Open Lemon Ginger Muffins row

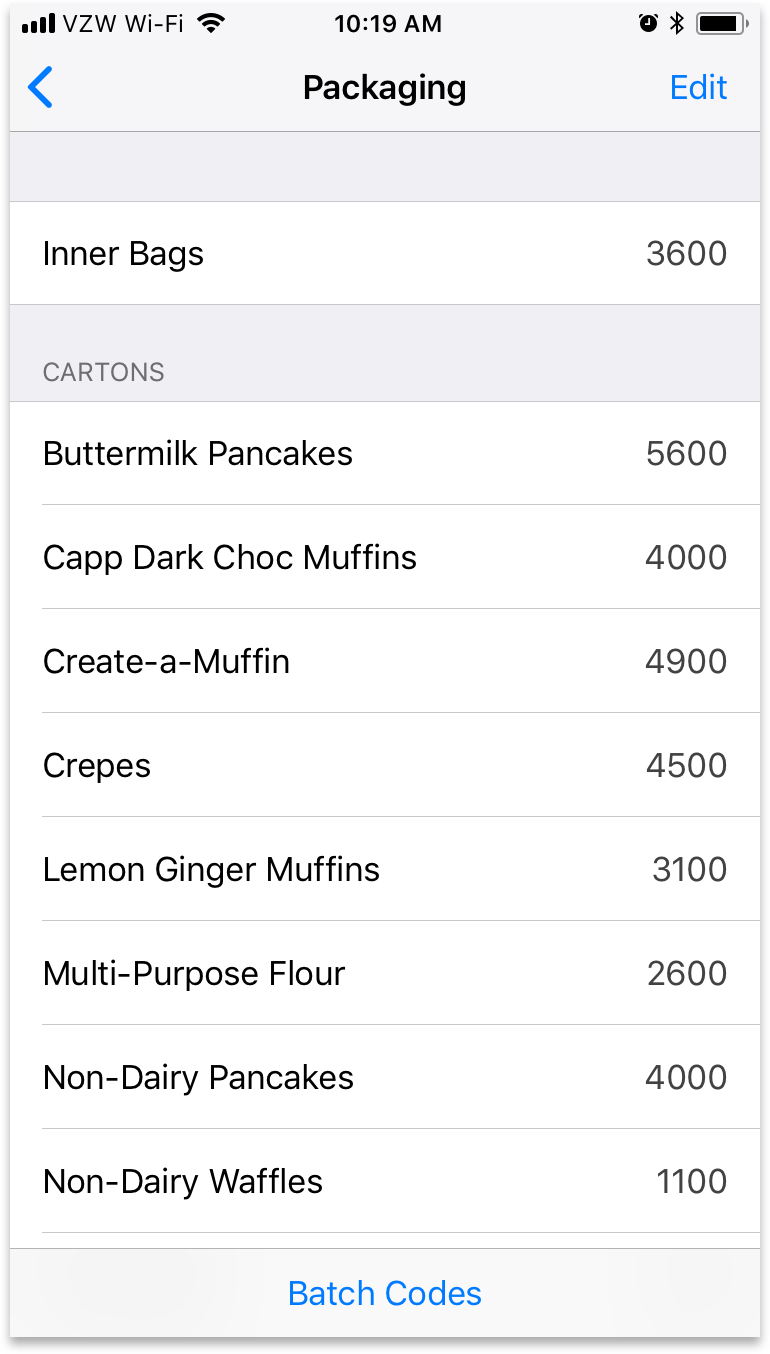point(385,869)
